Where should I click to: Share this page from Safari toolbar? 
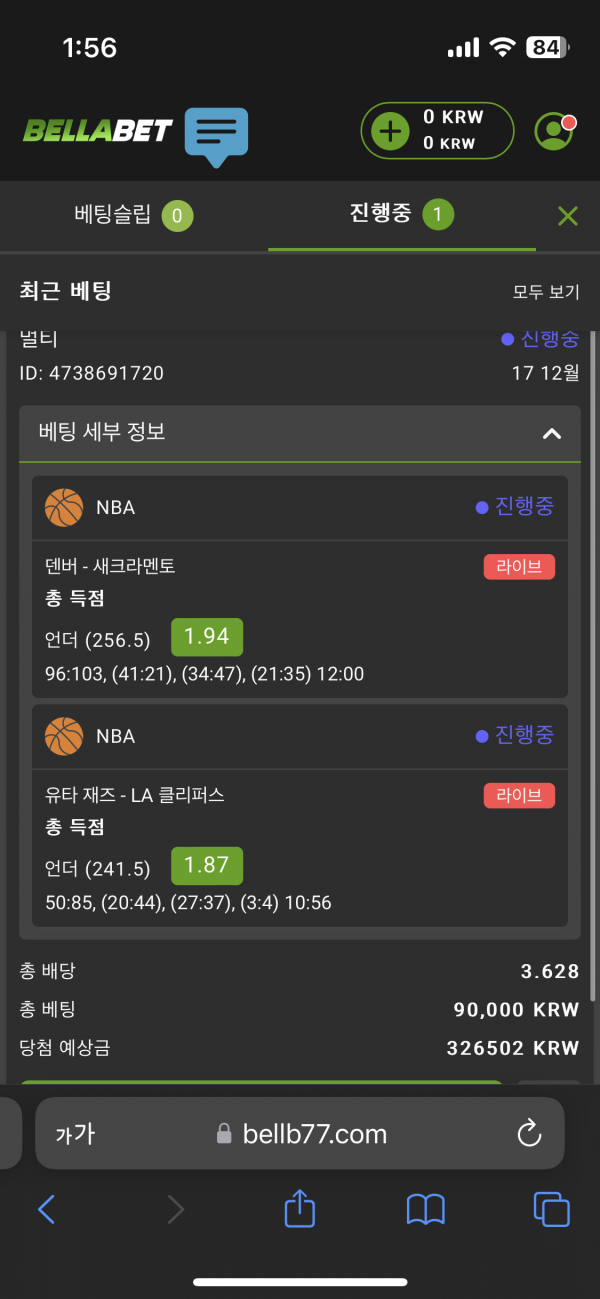pyautogui.click(x=300, y=1209)
